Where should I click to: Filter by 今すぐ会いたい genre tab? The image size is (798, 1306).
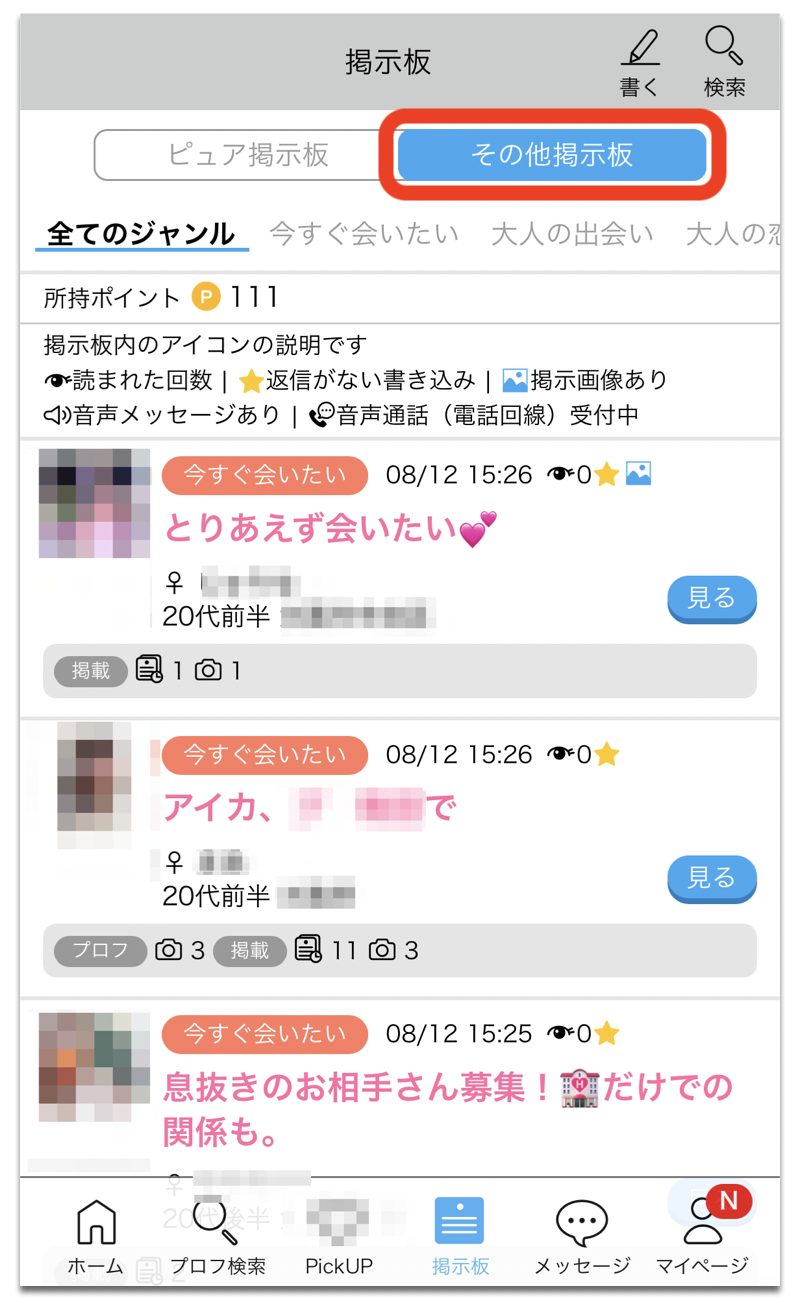point(364,234)
